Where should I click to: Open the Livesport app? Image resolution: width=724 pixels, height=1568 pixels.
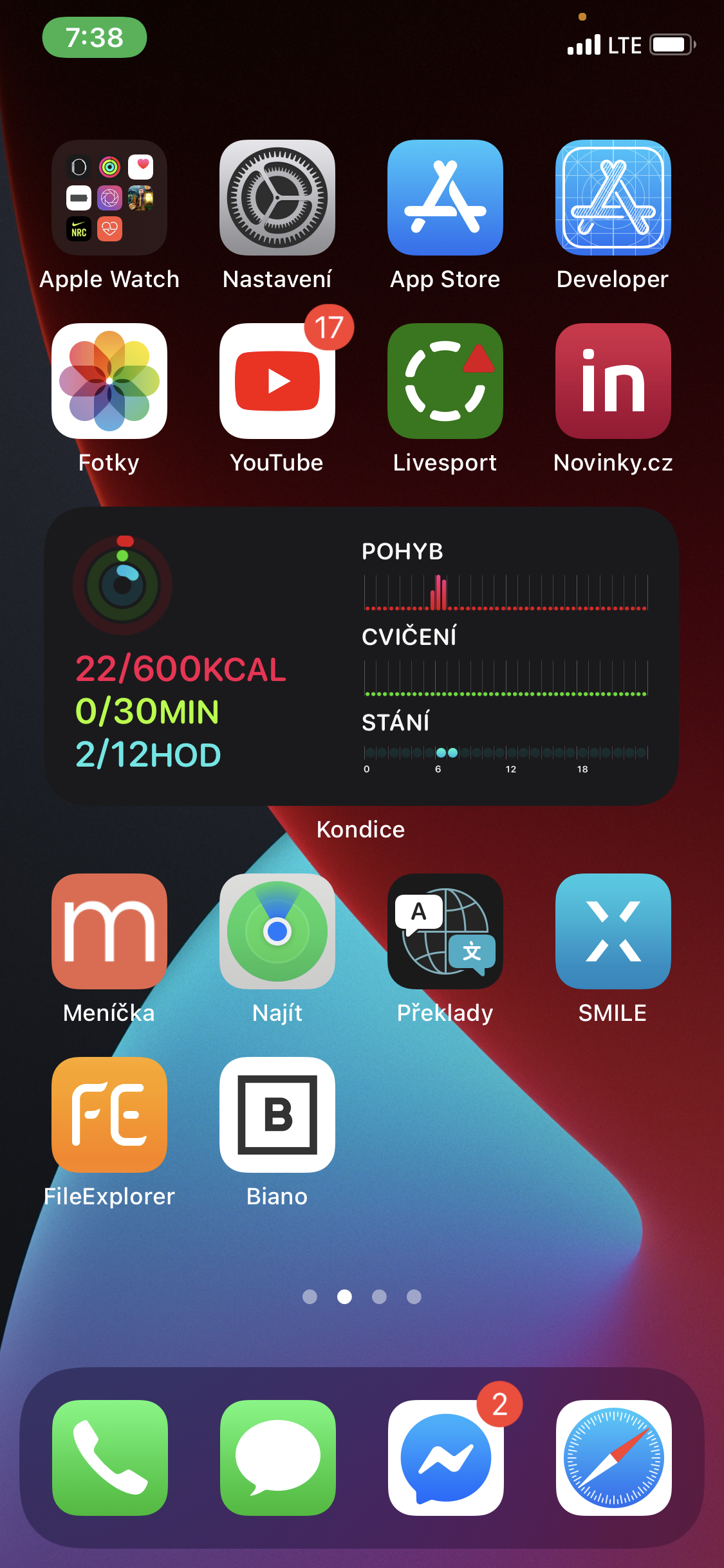pyautogui.click(x=445, y=381)
